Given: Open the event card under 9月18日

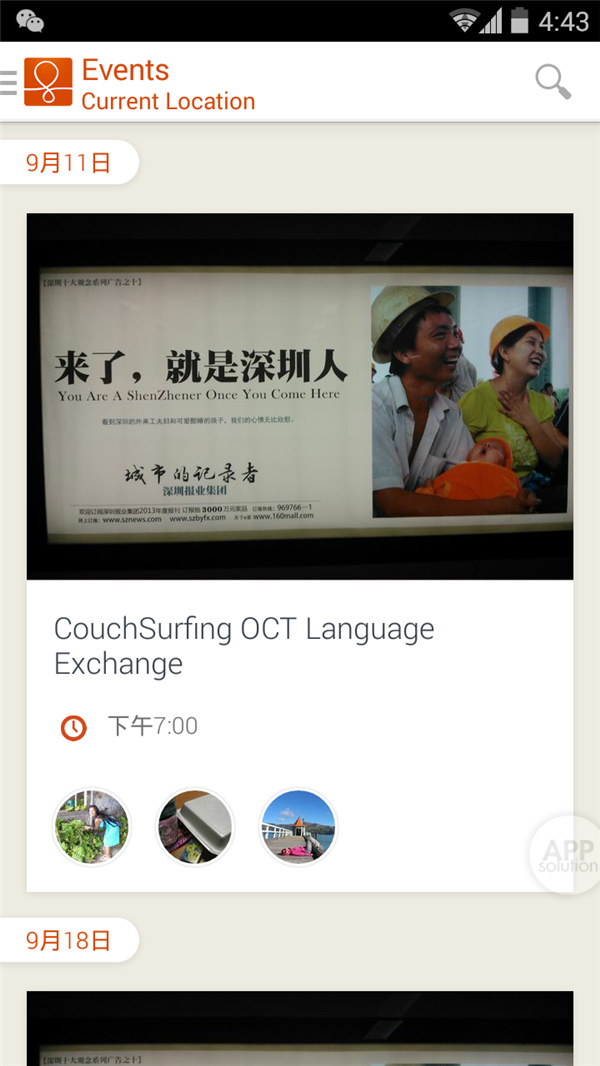Looking at the screenshot, I should point(300,1030).
